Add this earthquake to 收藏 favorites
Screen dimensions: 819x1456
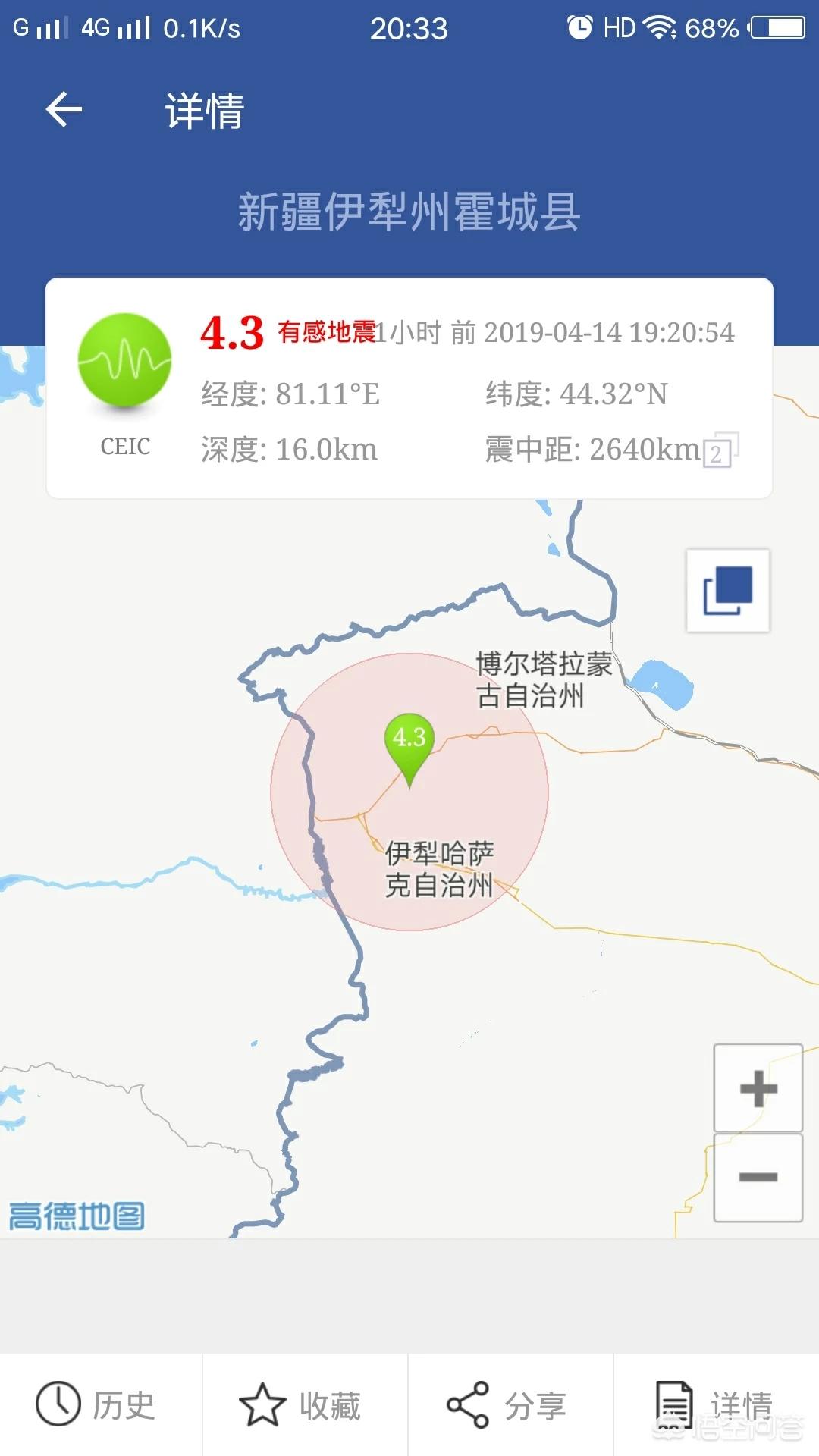pyautogui.click(x=301, y=1405)
